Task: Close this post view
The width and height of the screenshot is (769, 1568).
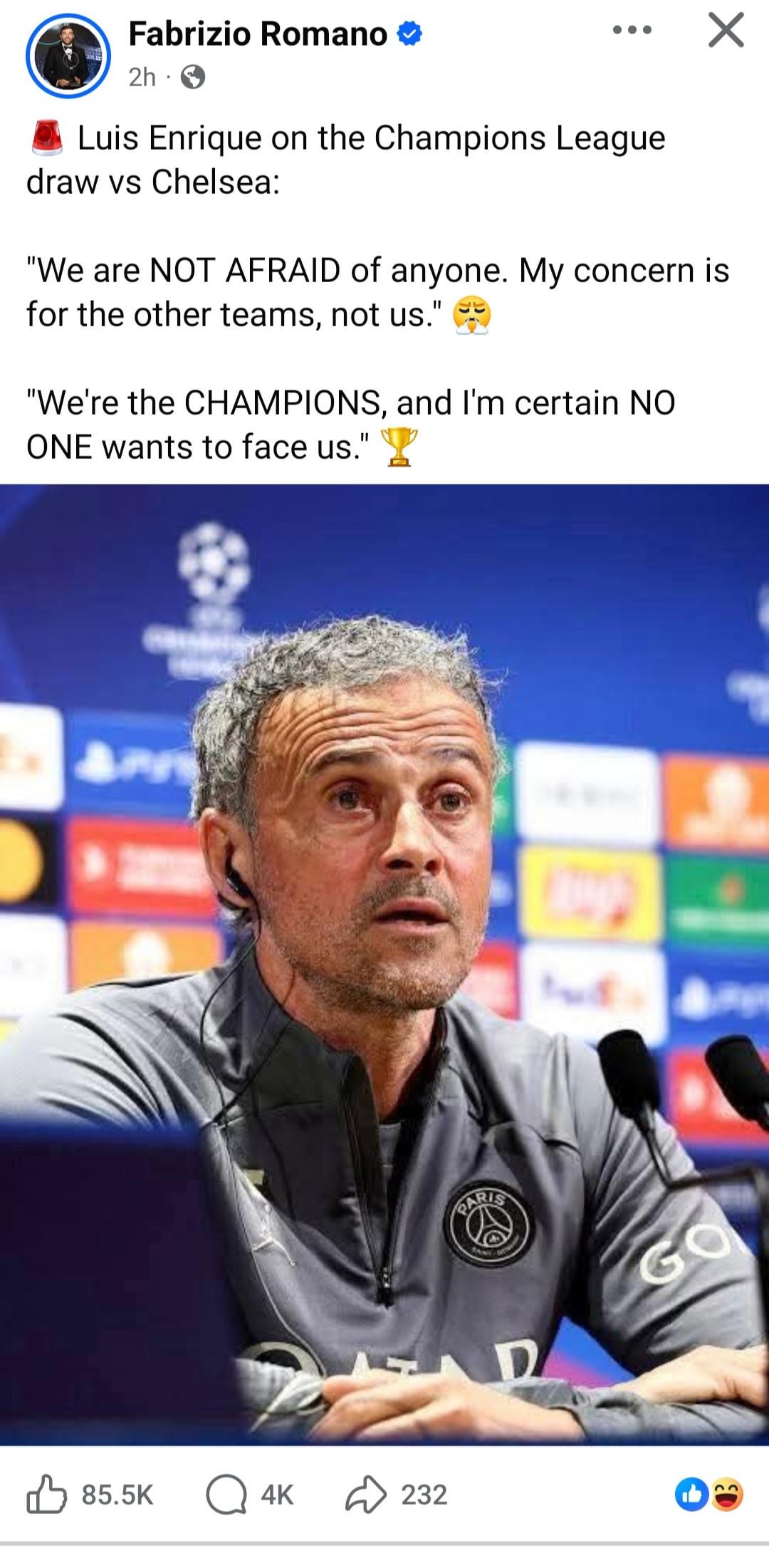Action: tap(726, 31)
